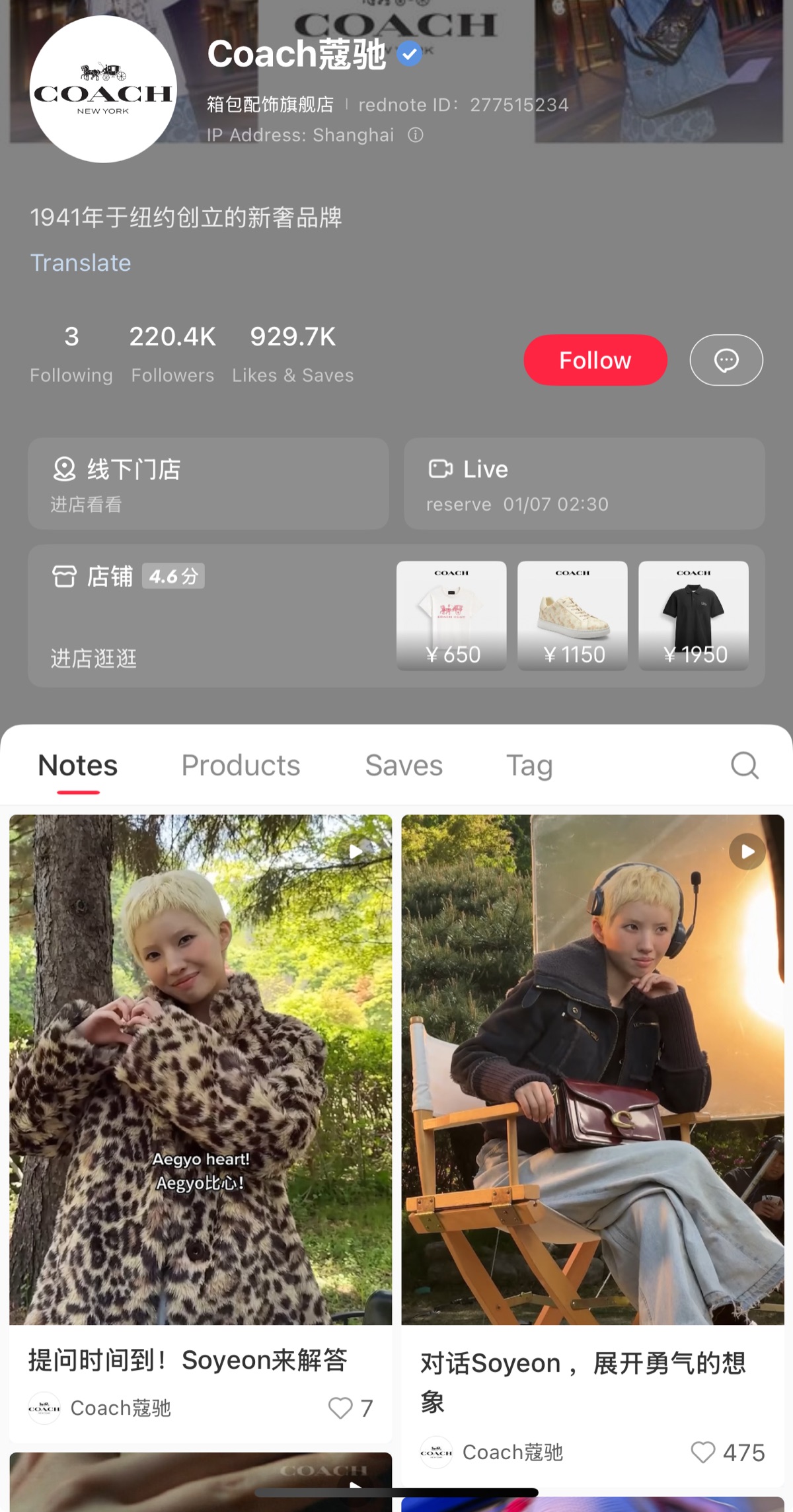
Task: Open the Live reserve card
Action: tap(584, 484)
